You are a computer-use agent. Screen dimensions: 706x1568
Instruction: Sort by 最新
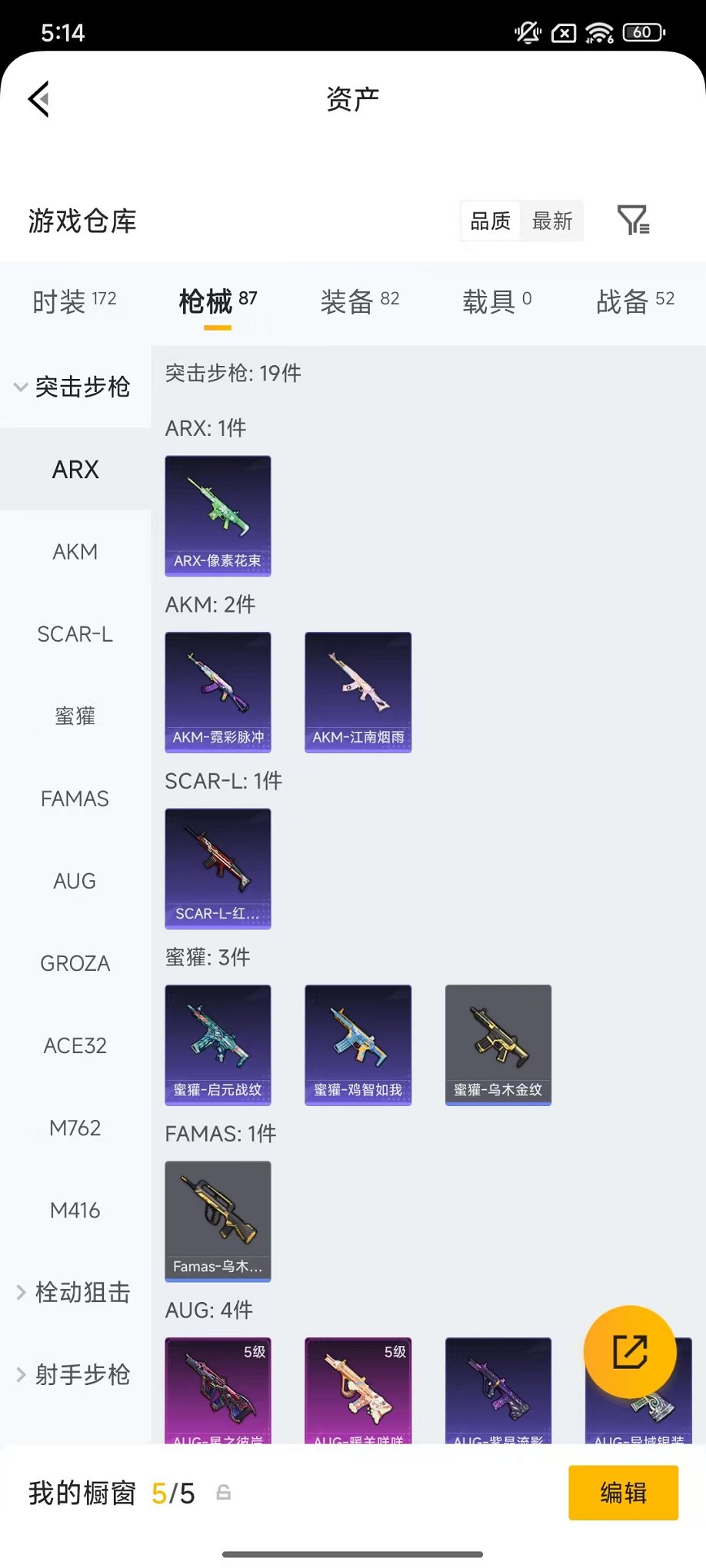tap(552, 221)
